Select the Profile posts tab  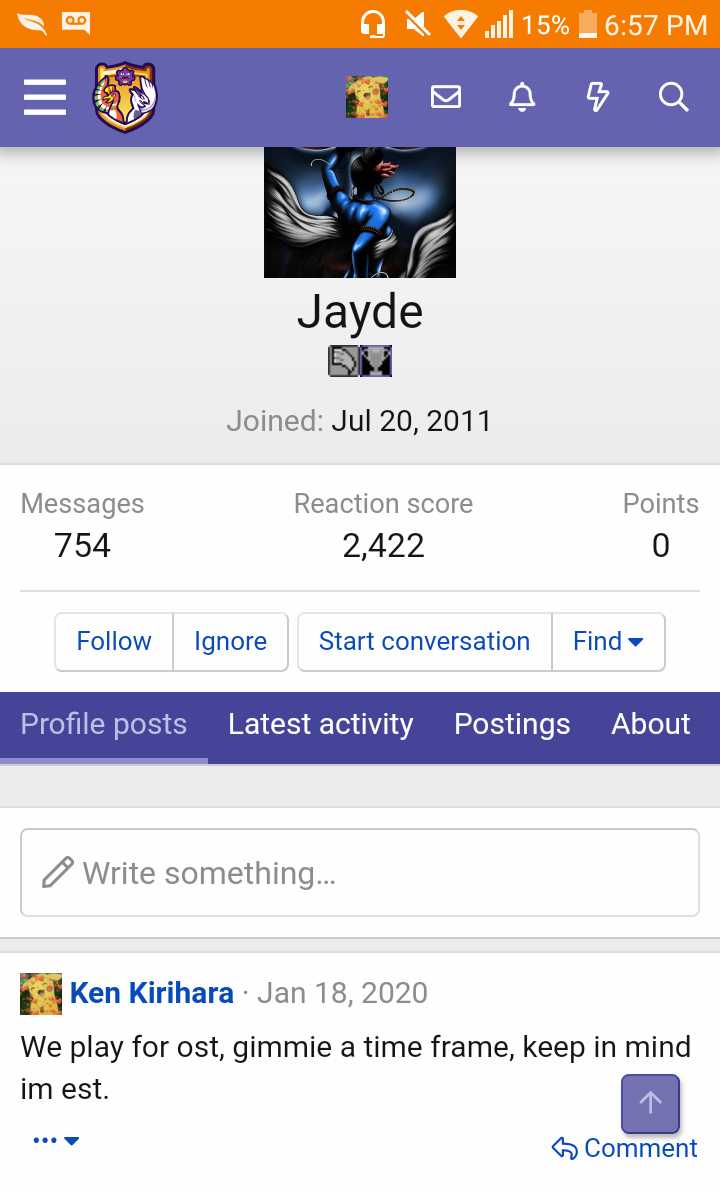coord(104,725)
